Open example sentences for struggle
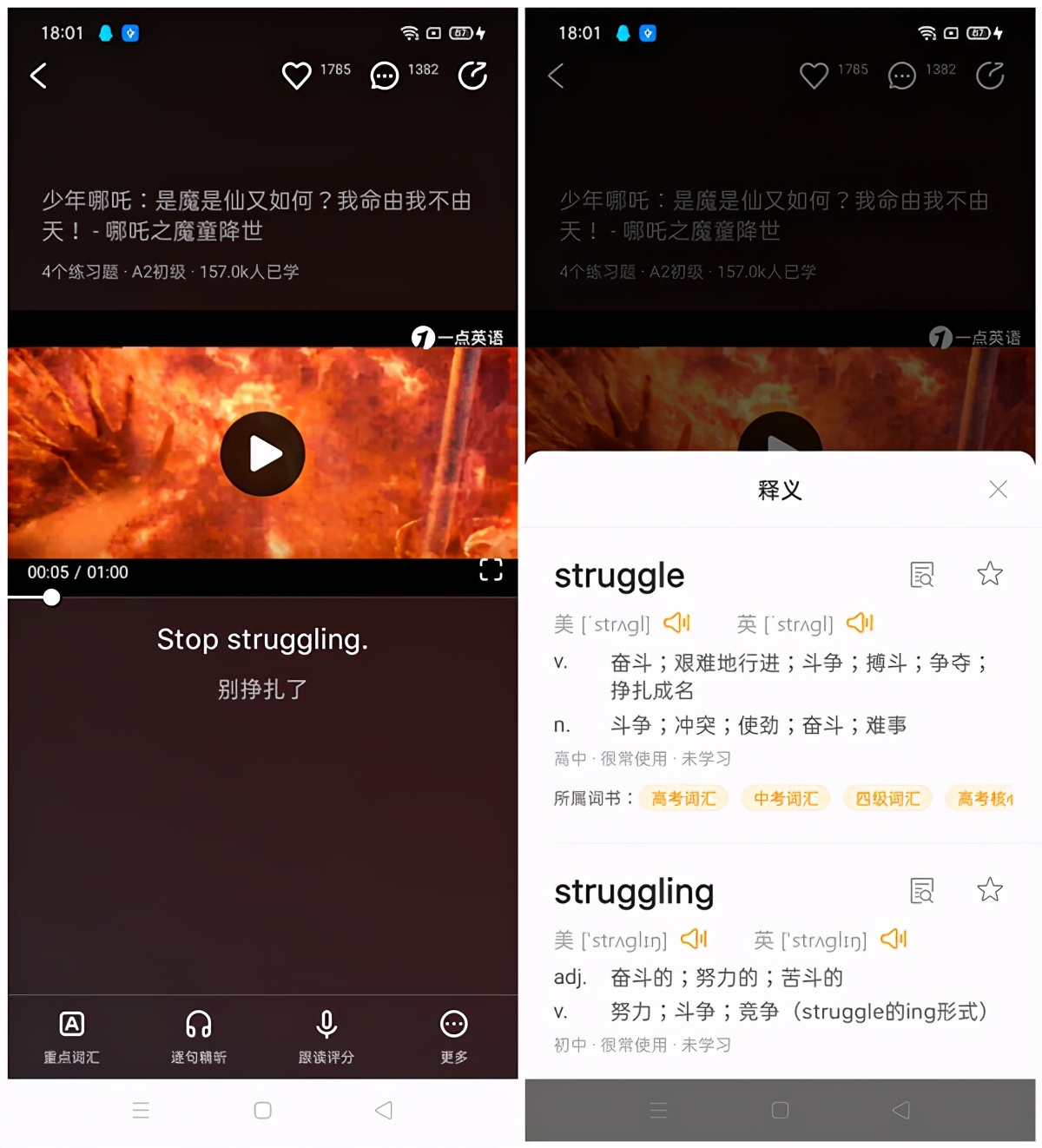Screen dimensions: 1042x1148 (922, 575)
